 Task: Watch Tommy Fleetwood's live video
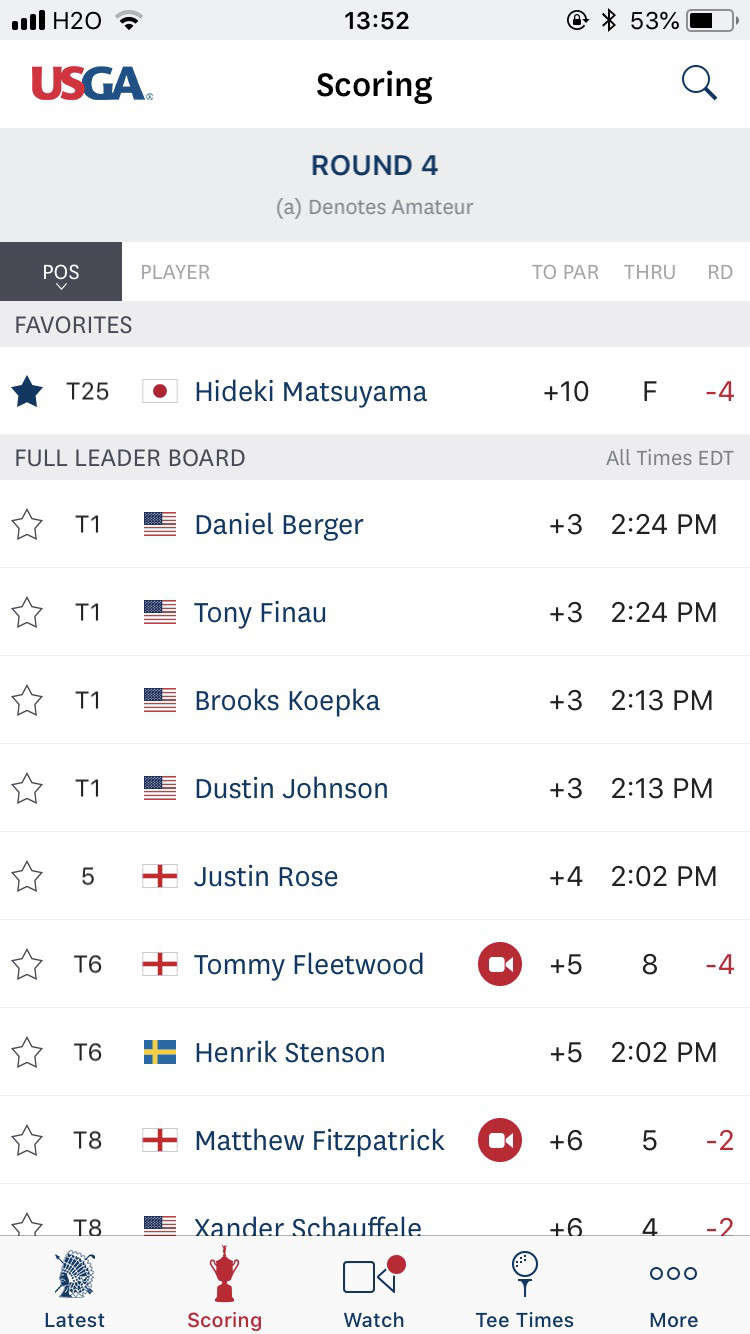[500, 964]
